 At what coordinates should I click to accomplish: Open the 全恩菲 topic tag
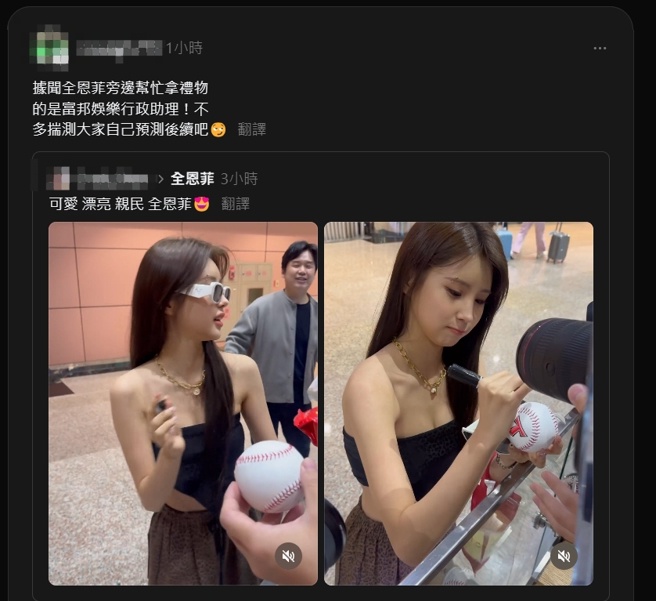(192, 179)
